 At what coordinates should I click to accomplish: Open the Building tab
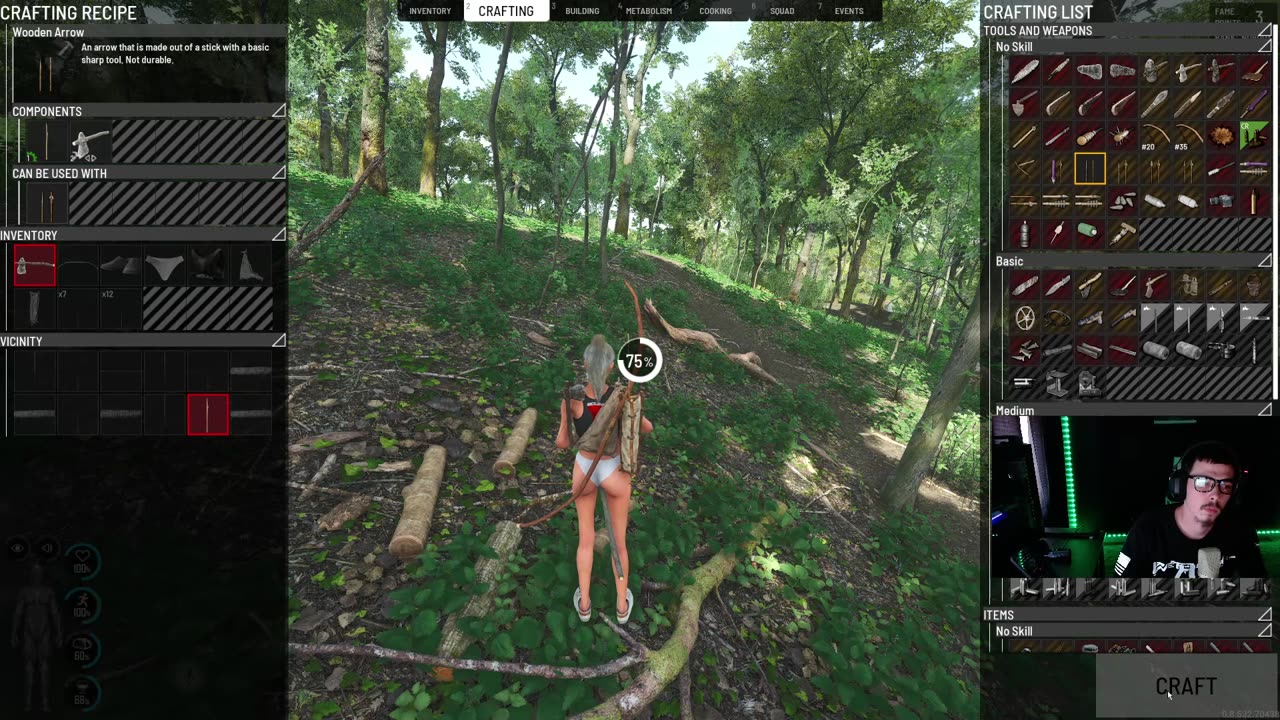(582, 11)
